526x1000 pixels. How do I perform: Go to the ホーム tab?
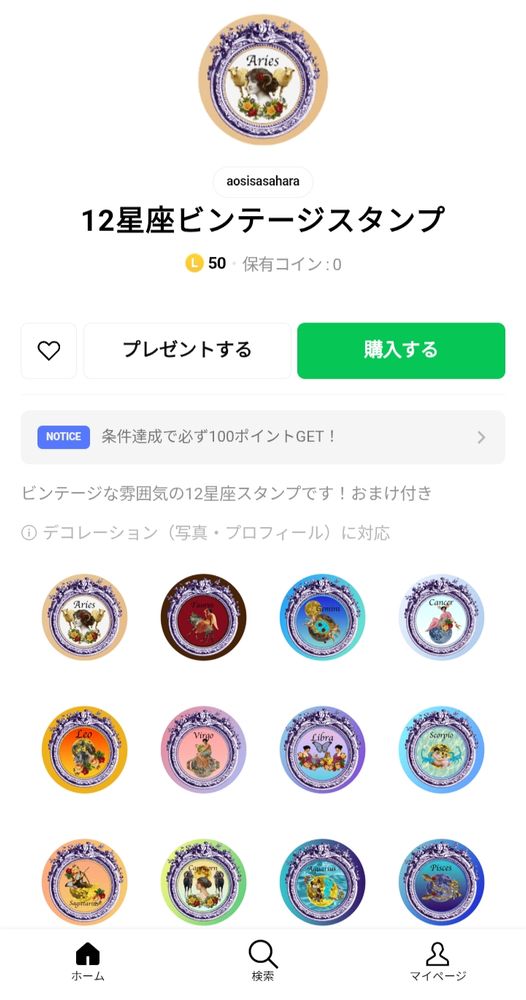coord(87,962)
